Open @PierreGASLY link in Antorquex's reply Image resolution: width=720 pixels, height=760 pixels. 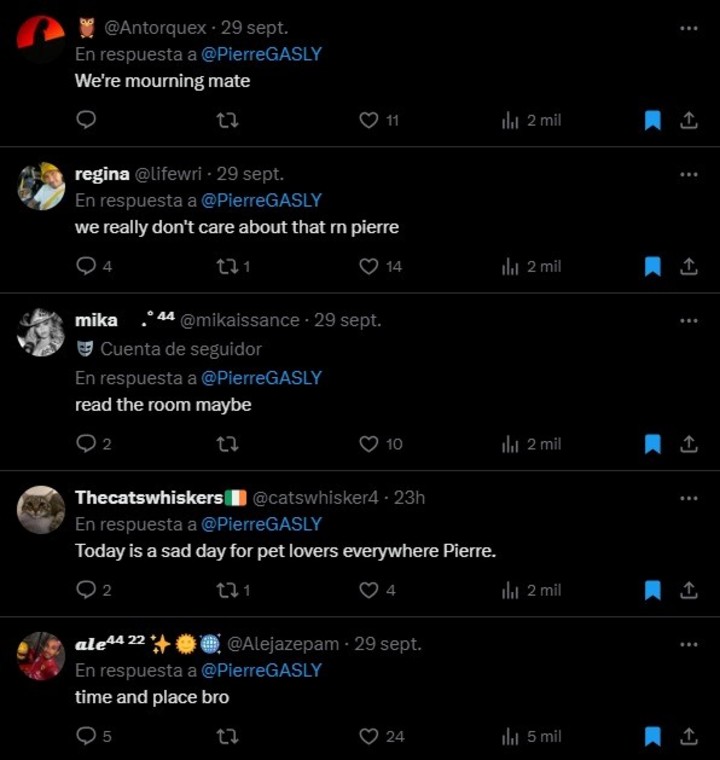pyautogui.click(x=262, y=54)
